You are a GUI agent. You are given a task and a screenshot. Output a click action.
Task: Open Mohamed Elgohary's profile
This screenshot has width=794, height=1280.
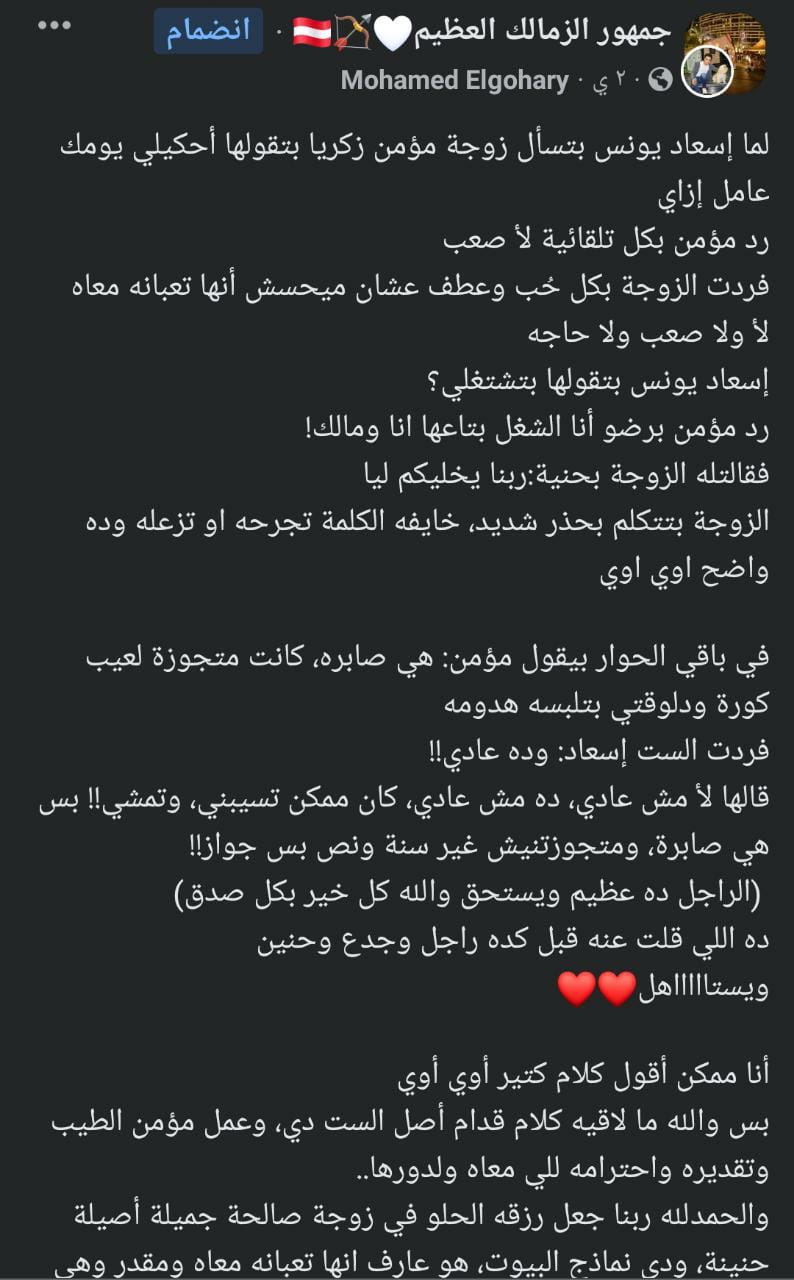[x=455, y=81]
